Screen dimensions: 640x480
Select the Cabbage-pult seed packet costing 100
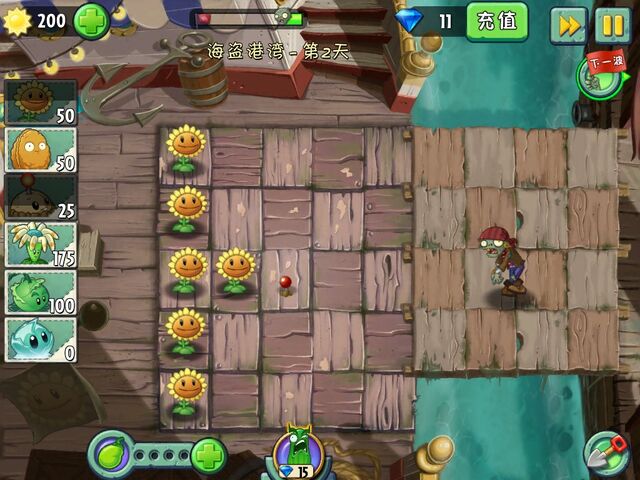click(42, 292)
